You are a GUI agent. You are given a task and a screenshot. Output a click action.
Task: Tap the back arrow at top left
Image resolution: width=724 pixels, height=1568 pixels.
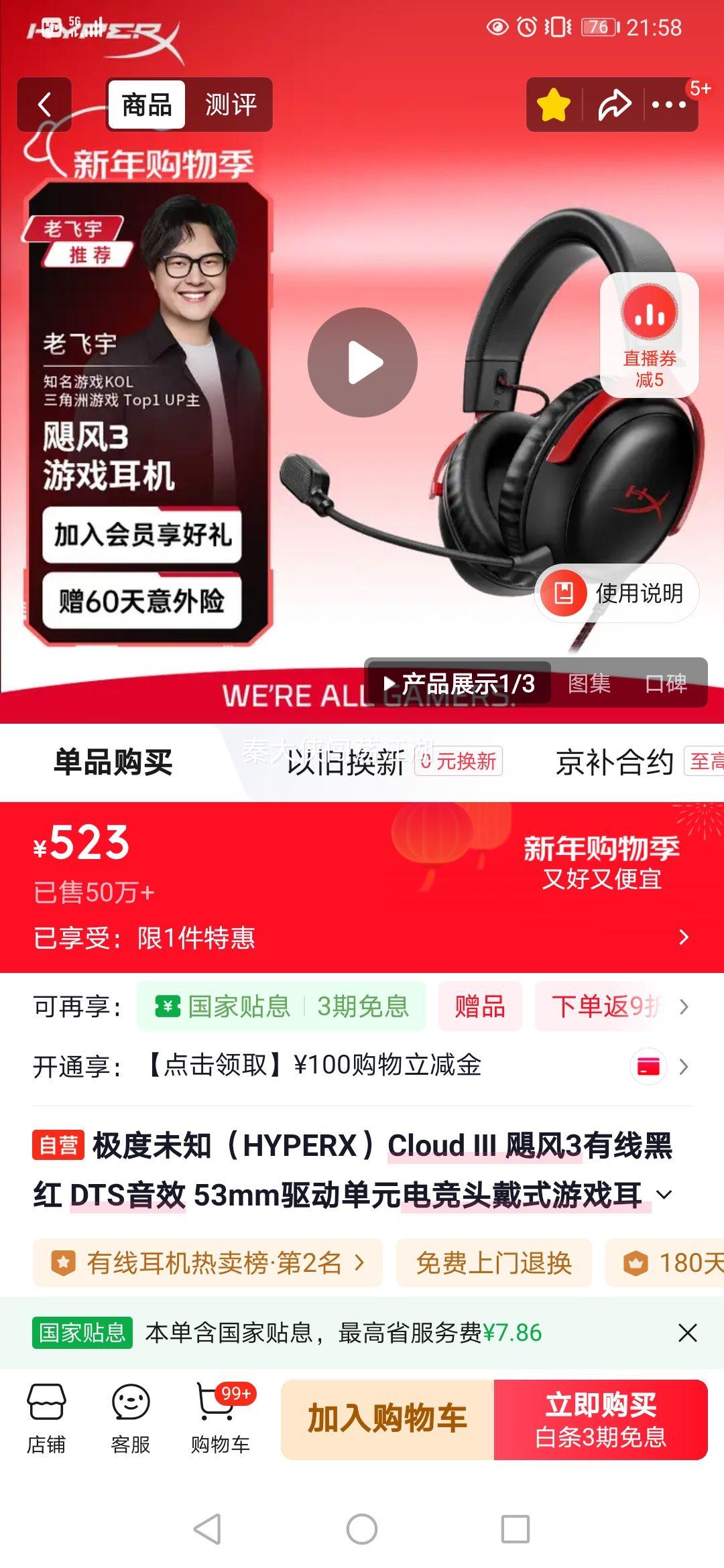[44, 104]
